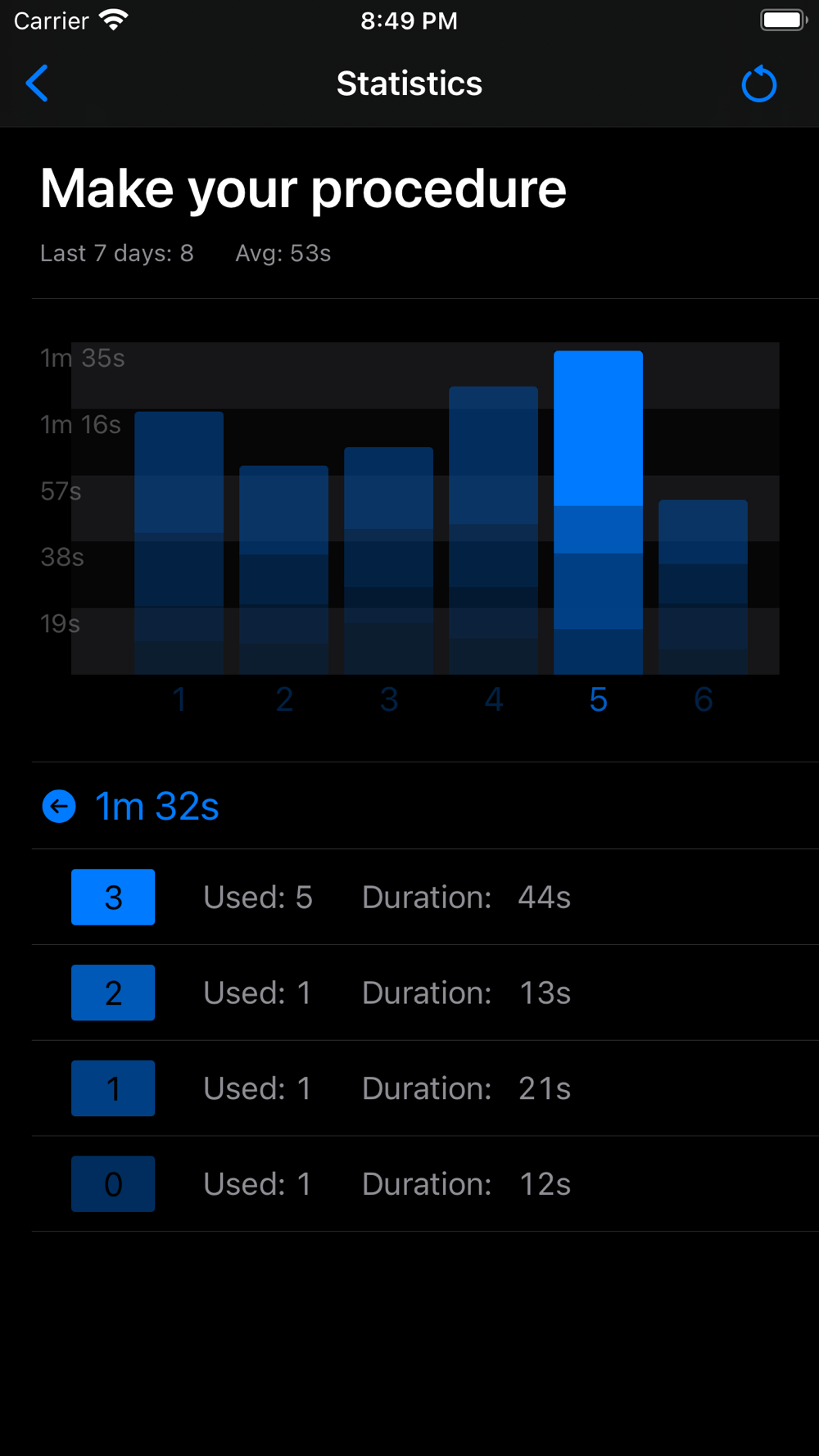Open the step 0 row with 12s duration
819x1456 pixels.
coord(425,1184)
